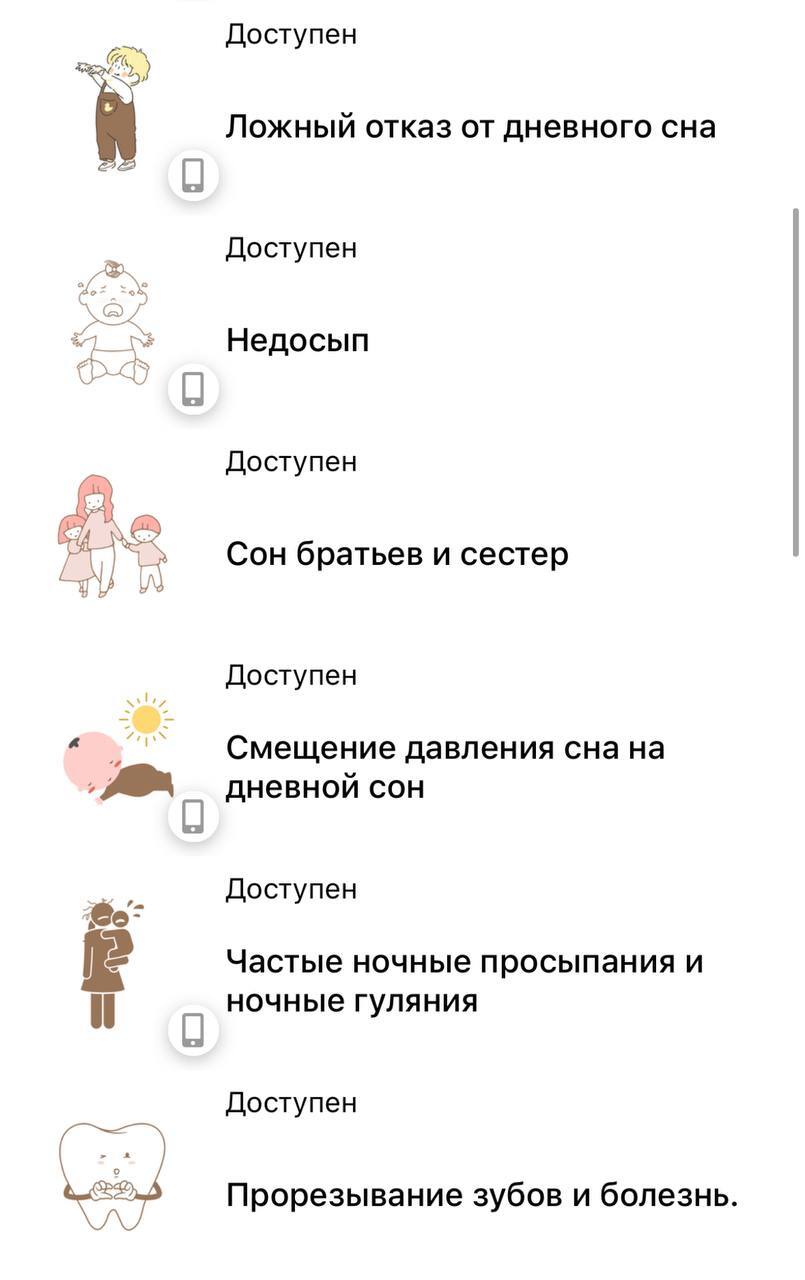The image size is (805, 1280).
Task: Open Прорезывание зубов и болезнь lesson
Action: [481, 1195]
